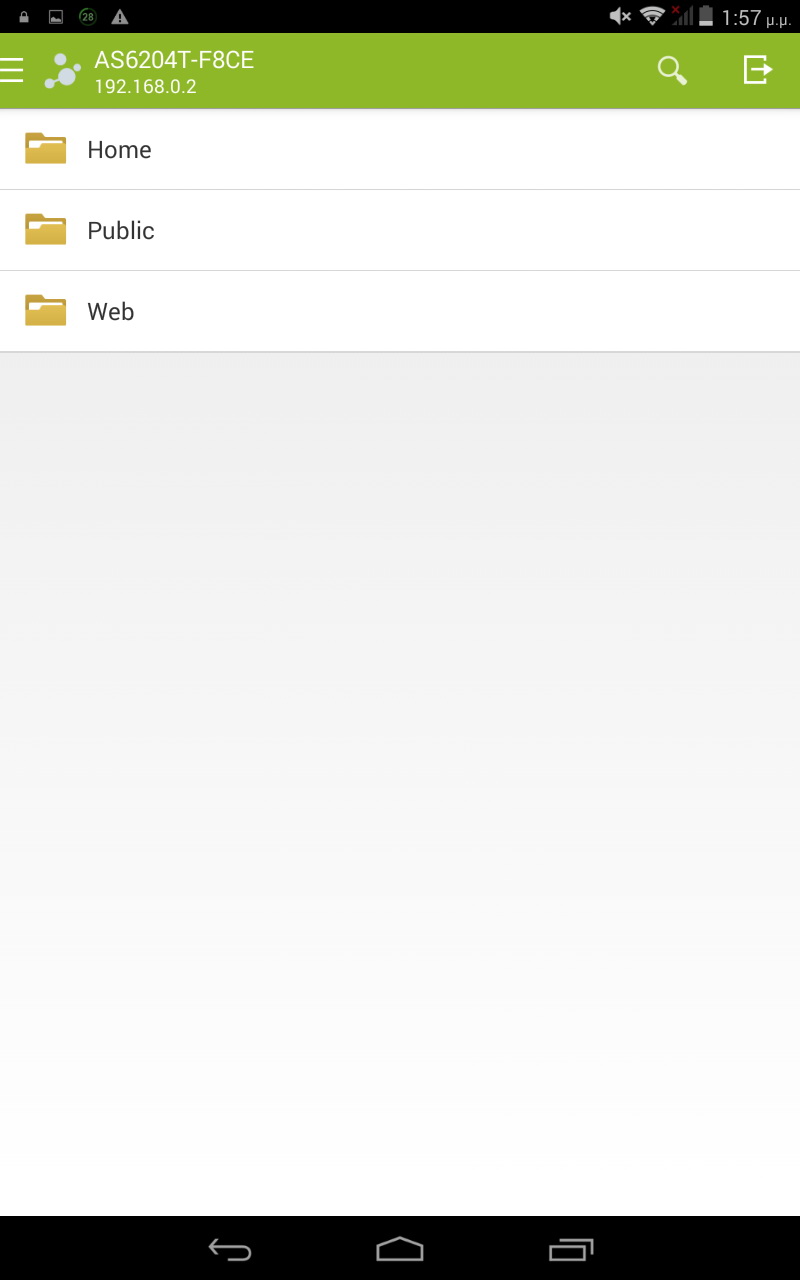Go back using the system back button

coord(230,1249)
